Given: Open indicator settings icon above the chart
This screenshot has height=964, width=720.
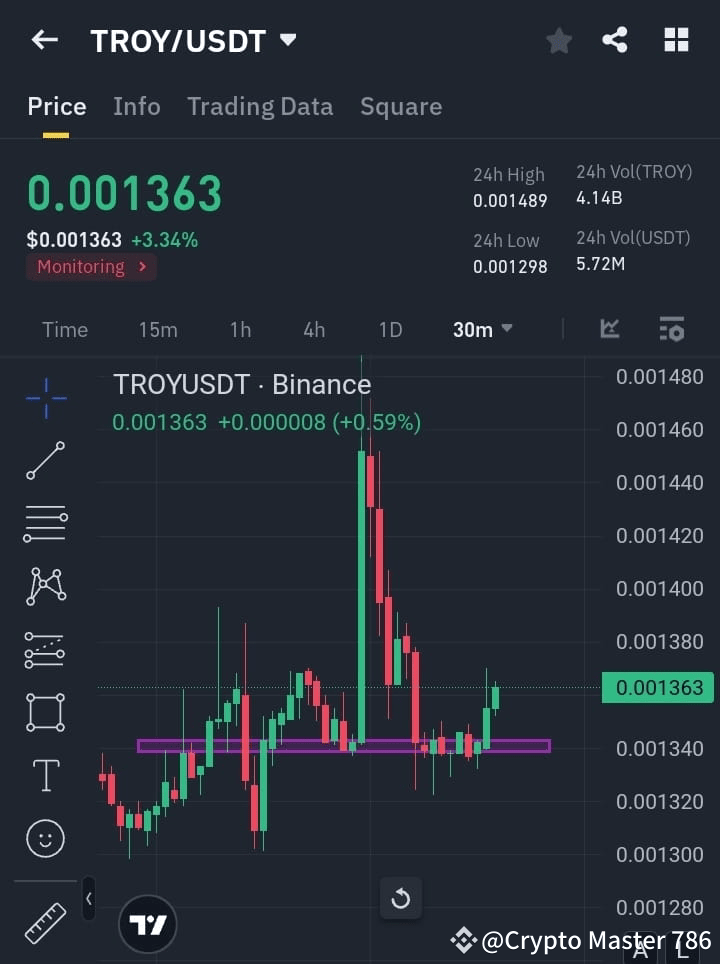Looking at the screenshot, I should pos(671,329).
